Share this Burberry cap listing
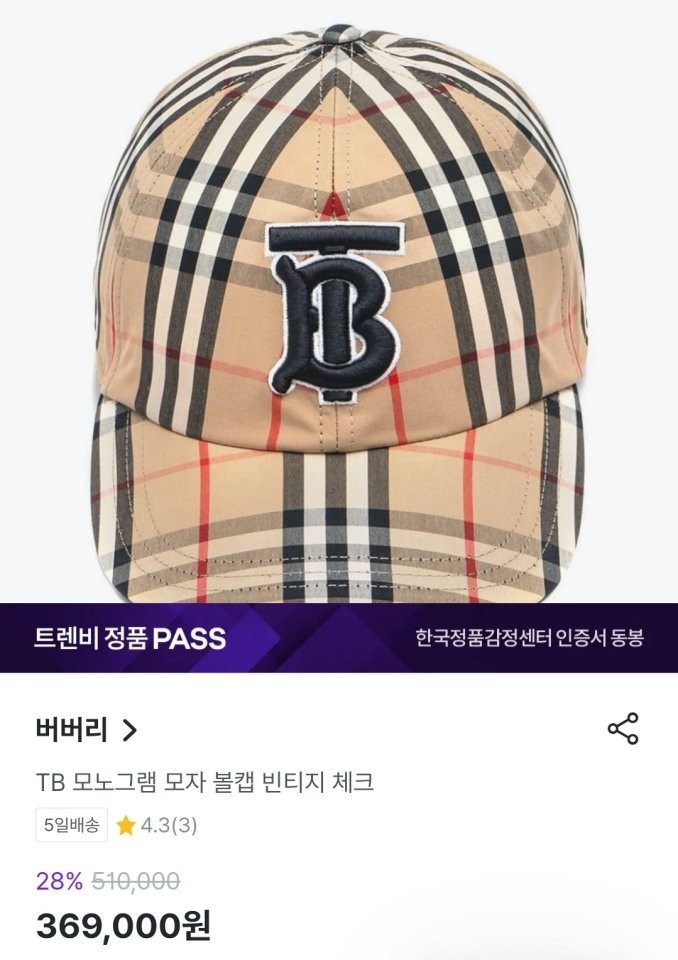 pyautogui.click(x=623, y=729)
